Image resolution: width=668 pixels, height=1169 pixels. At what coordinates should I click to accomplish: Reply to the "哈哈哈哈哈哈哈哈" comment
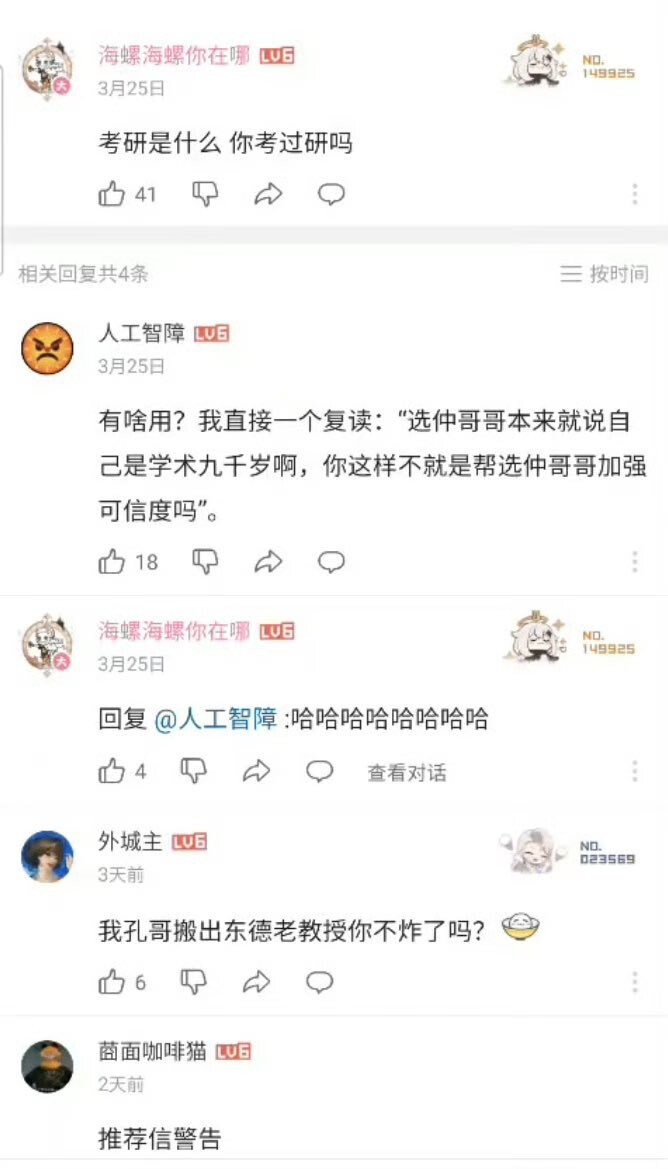click(x=319, y=771)
